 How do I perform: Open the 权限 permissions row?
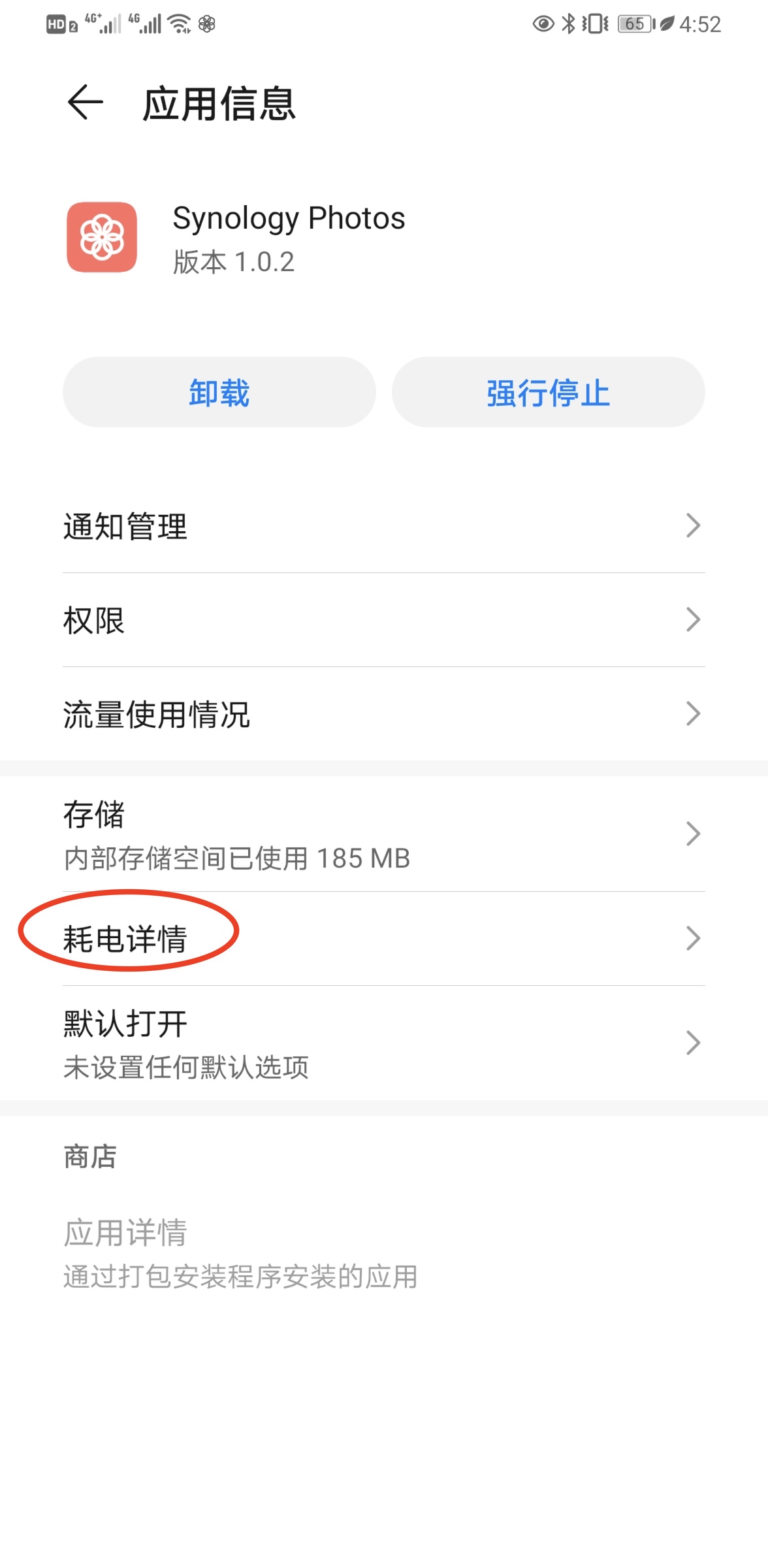coord(383,620)
